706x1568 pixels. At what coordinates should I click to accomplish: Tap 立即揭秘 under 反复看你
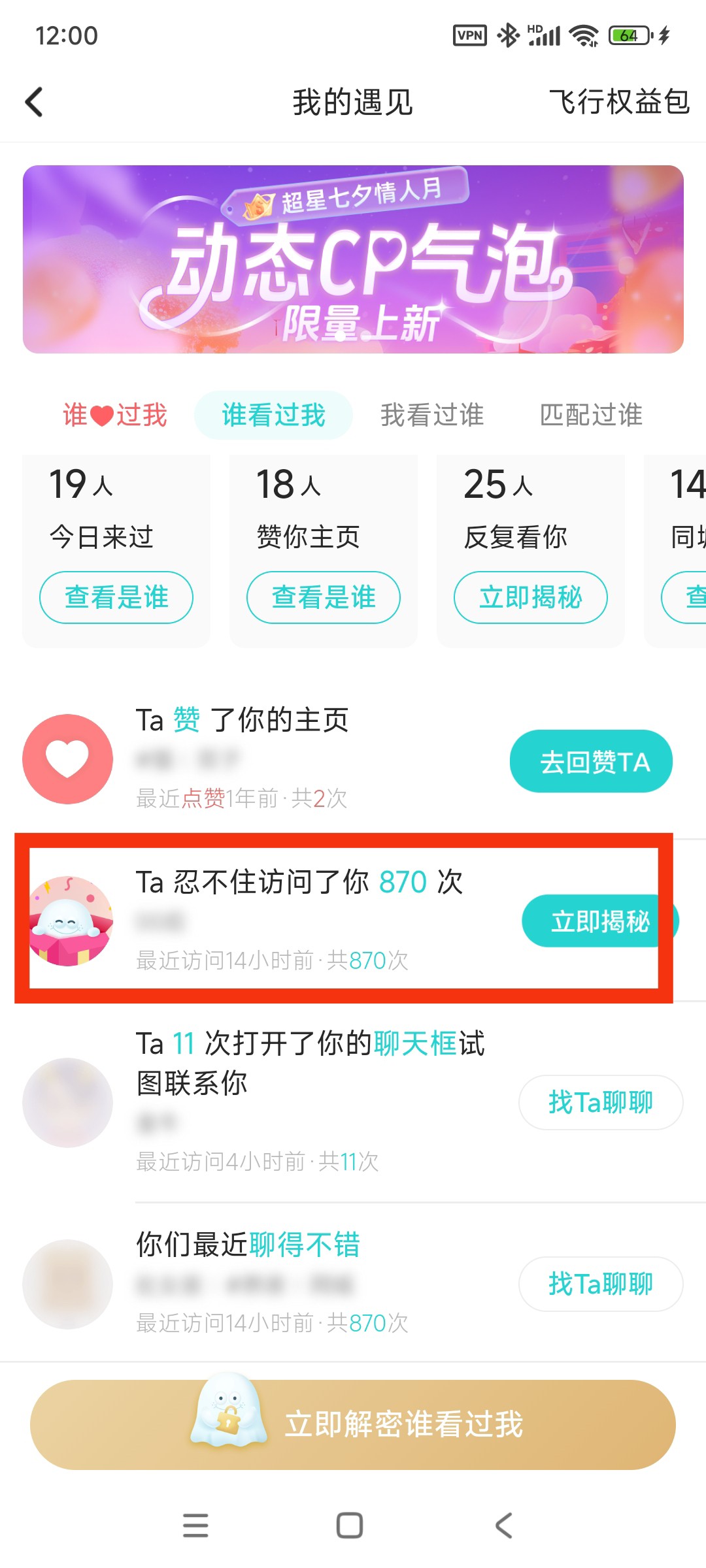click(531, 597)
